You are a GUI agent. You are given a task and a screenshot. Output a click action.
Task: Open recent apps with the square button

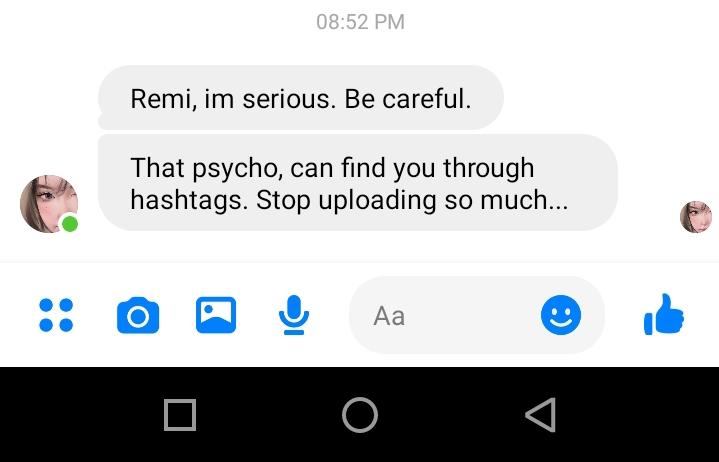(180, 414)
